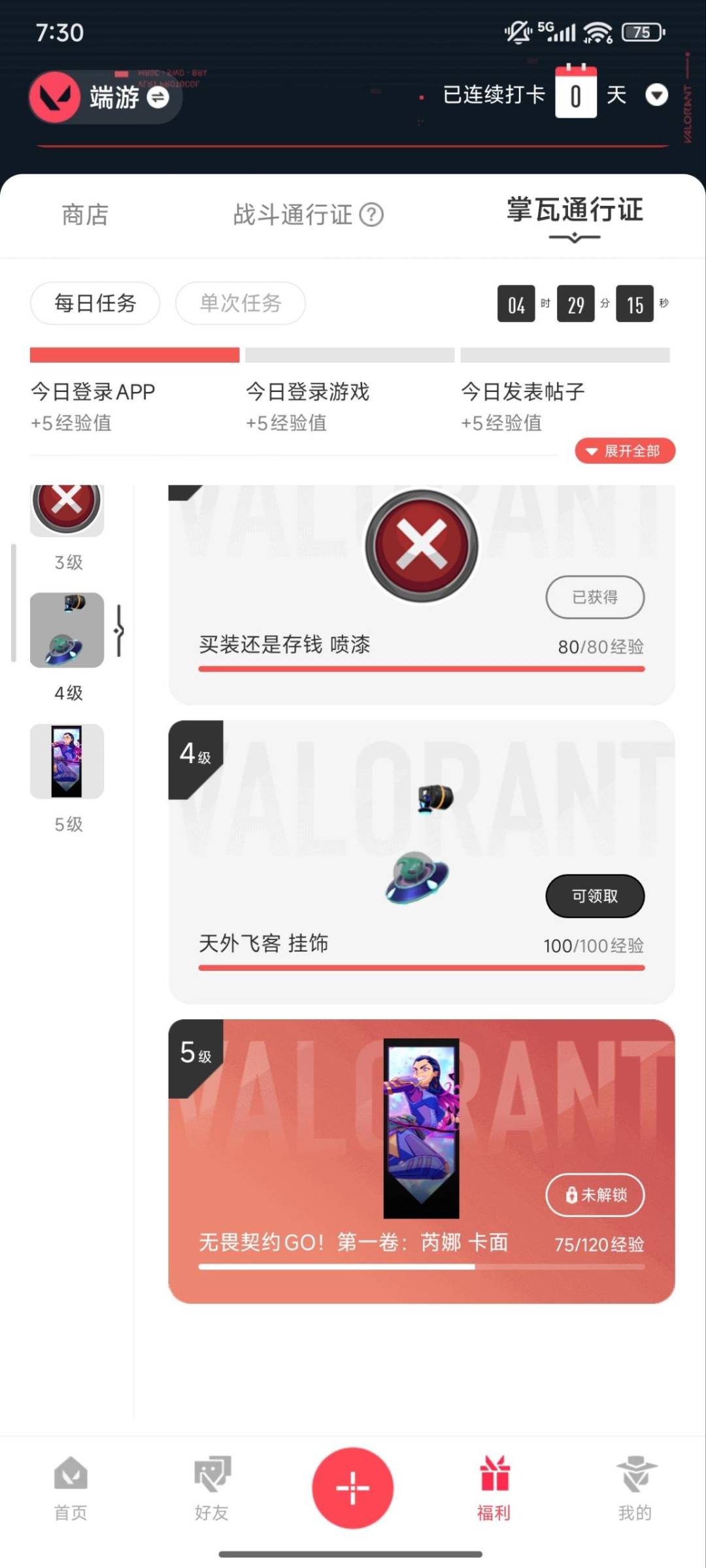Click the Valorant logo icon top left
The image size is (706, 1568).
pos(56,97)
